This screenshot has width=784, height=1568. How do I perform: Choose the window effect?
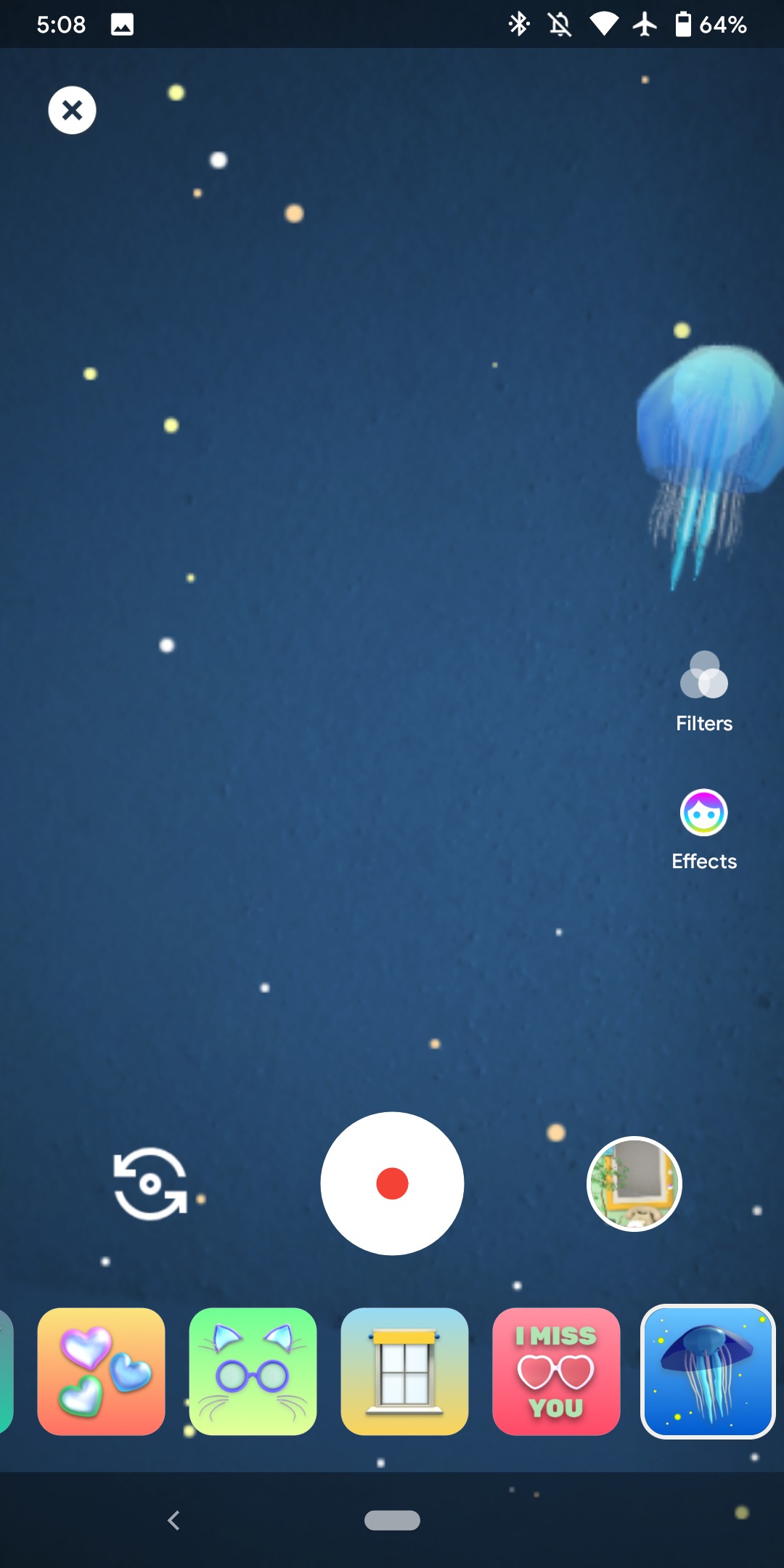click(404, 1371)
